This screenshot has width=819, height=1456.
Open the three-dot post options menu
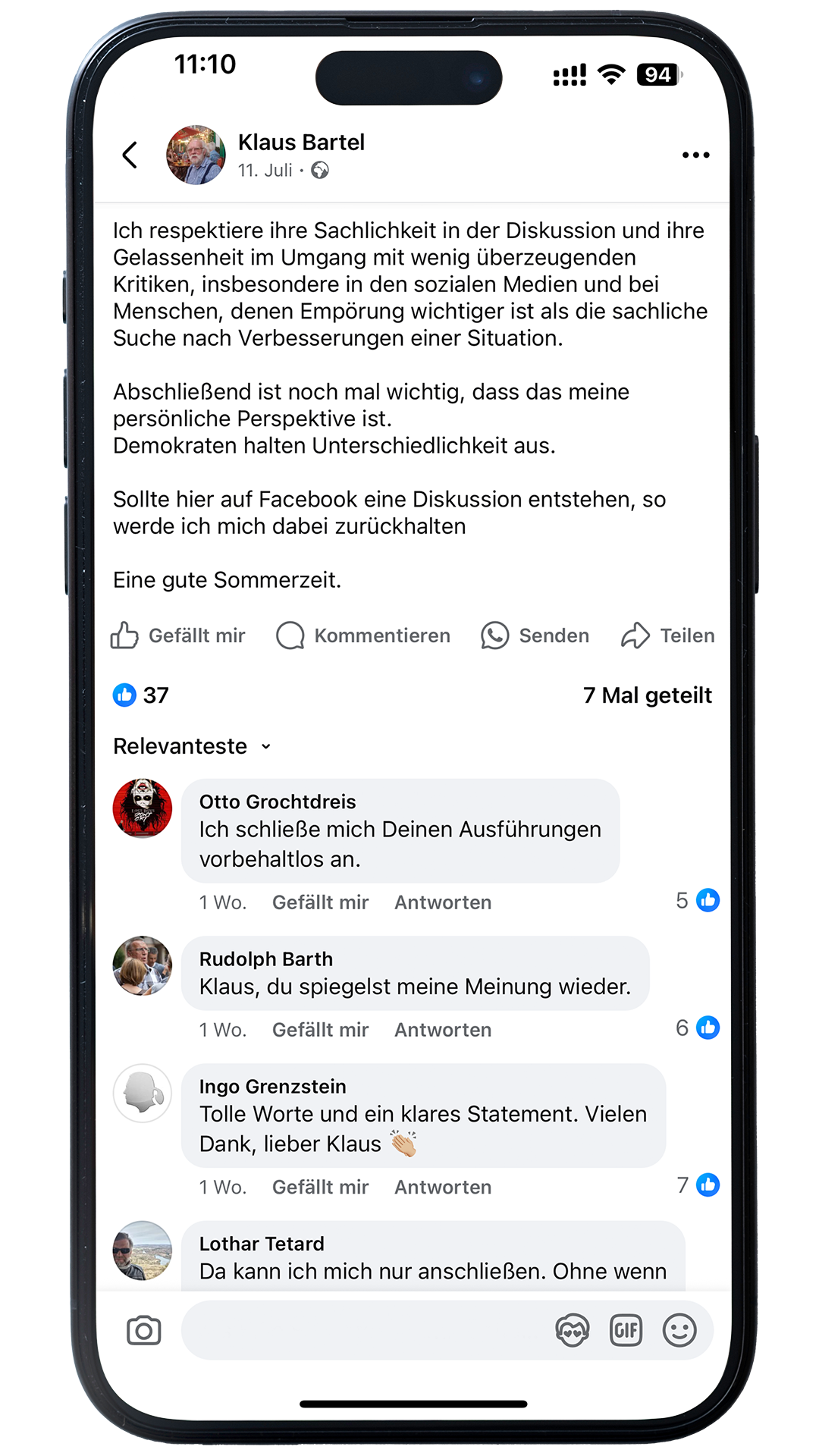695,155
